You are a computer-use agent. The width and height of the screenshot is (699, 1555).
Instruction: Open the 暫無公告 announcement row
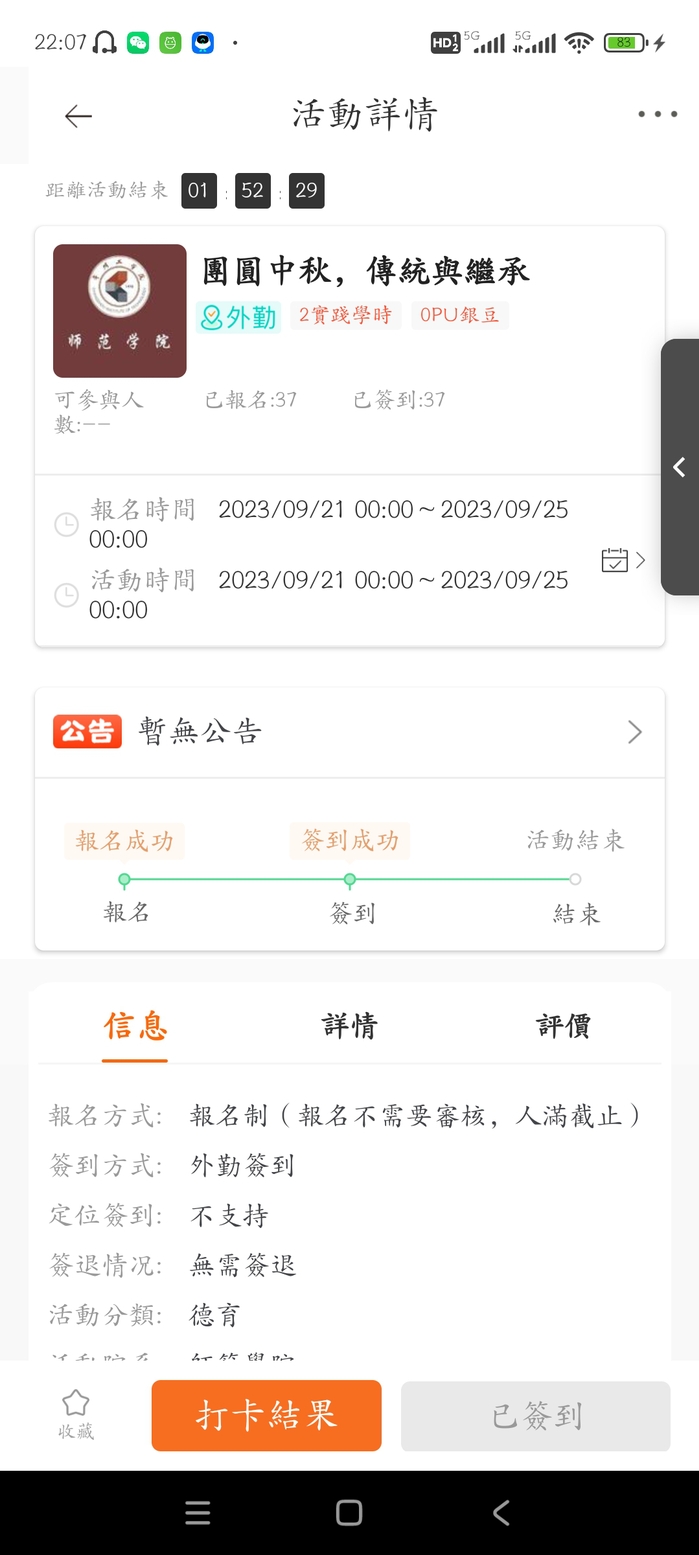coord(350,732)
